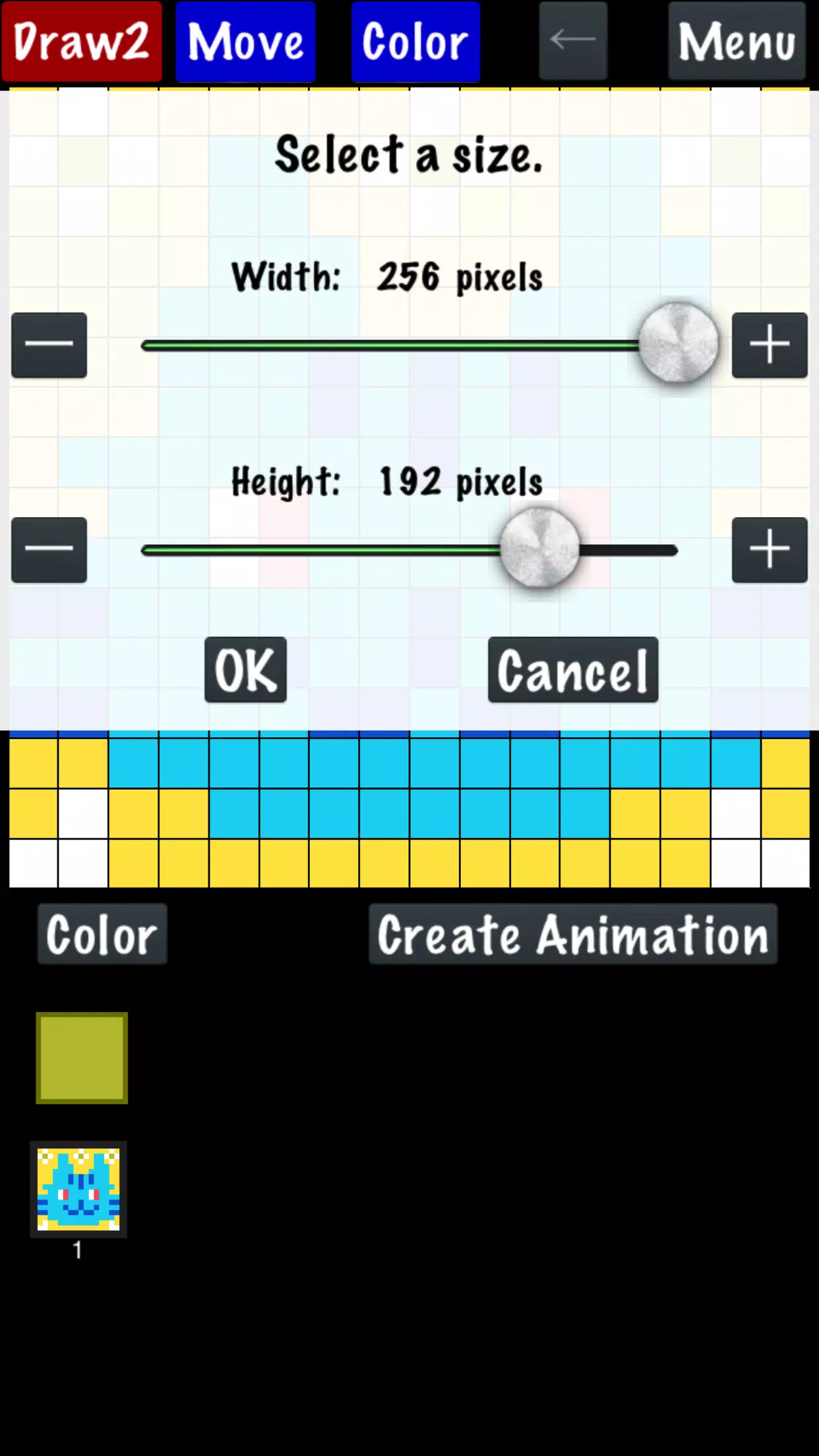Select frame 1 cat thumbnail
Viewport: 819px width, 1456px height.
[x=78, y=1189]
